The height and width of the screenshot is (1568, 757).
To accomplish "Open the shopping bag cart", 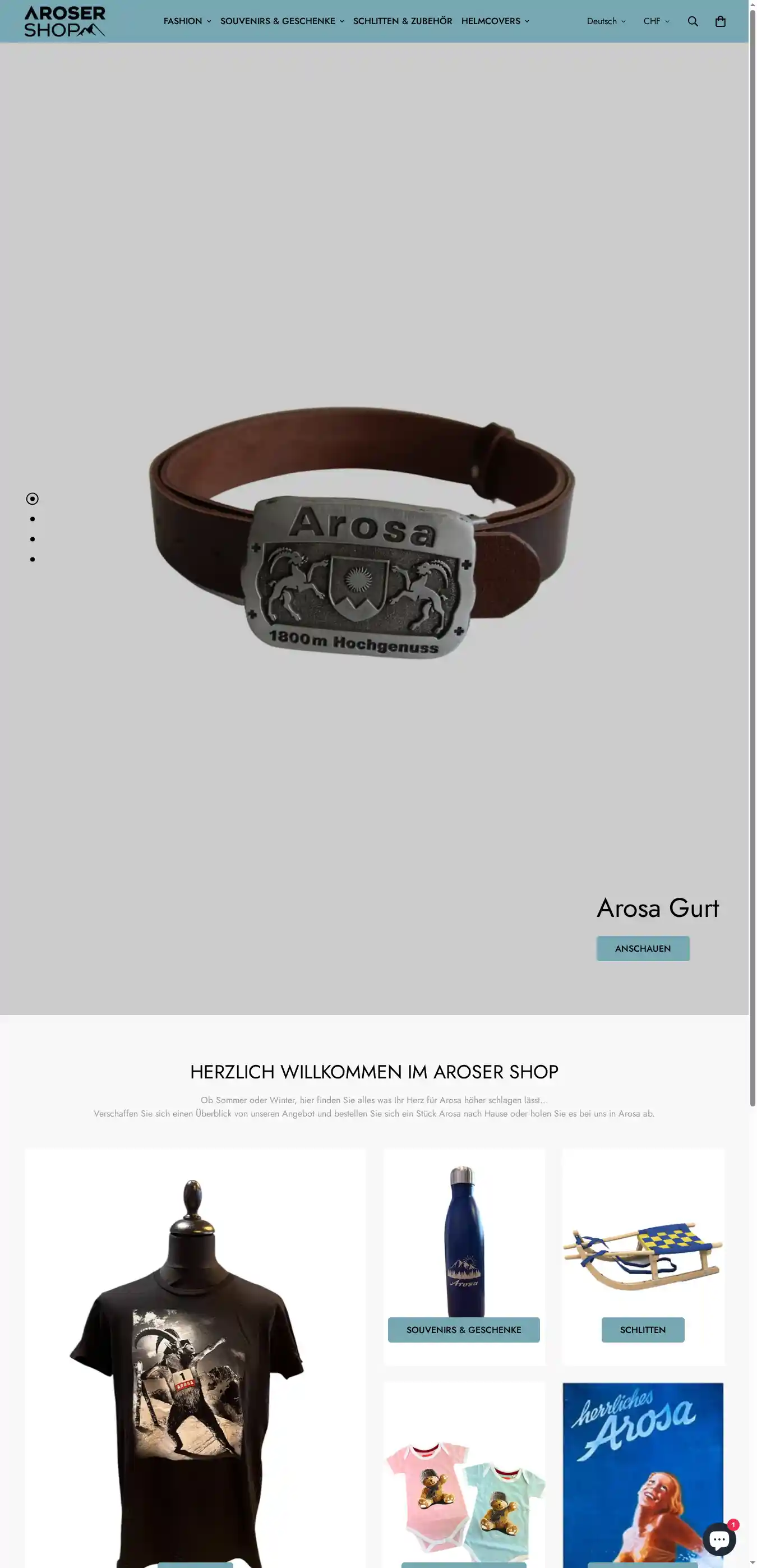I will point(721,21).
